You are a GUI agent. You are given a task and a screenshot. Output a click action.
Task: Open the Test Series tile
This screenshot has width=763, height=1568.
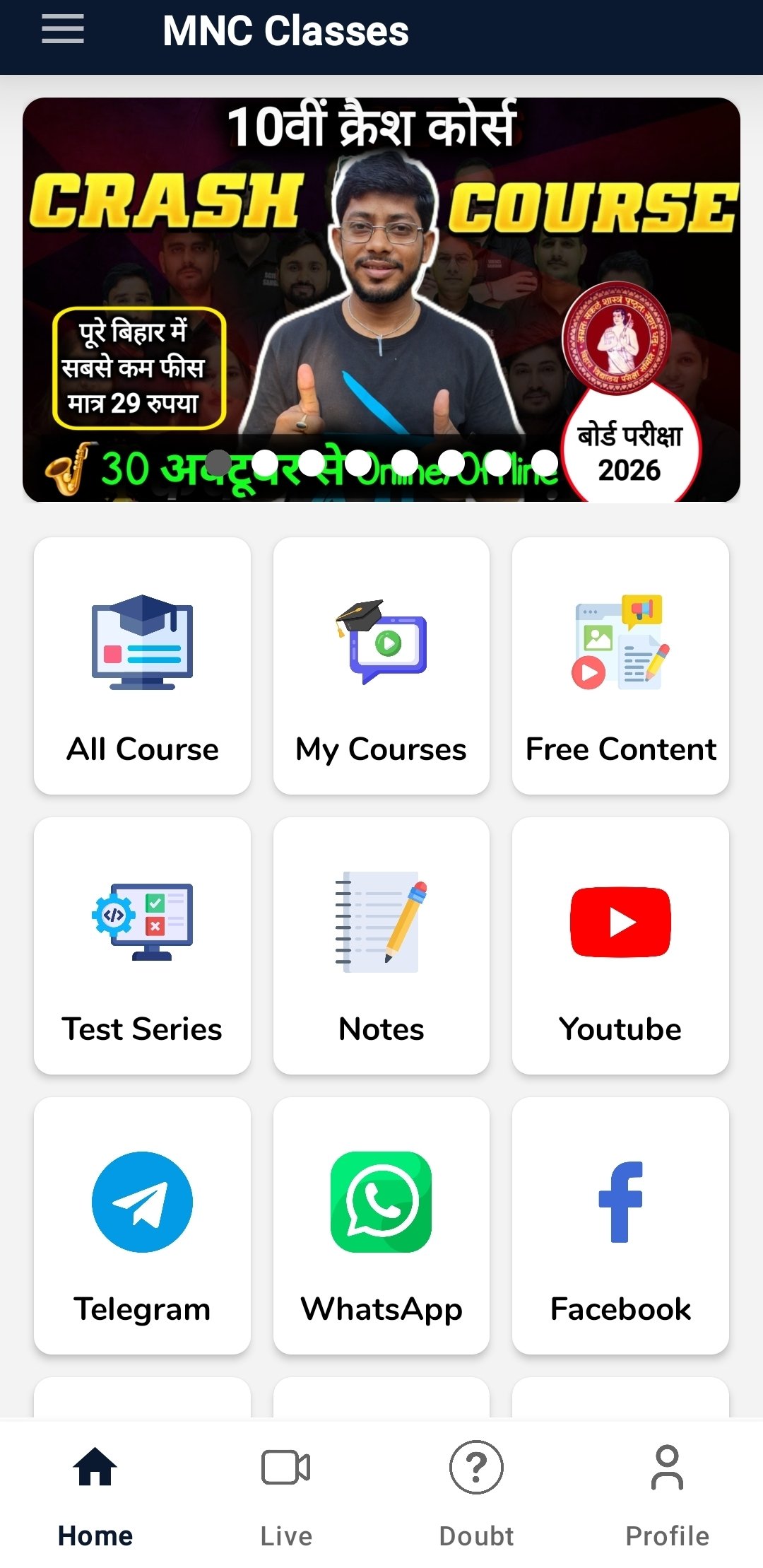click(142, 945)
